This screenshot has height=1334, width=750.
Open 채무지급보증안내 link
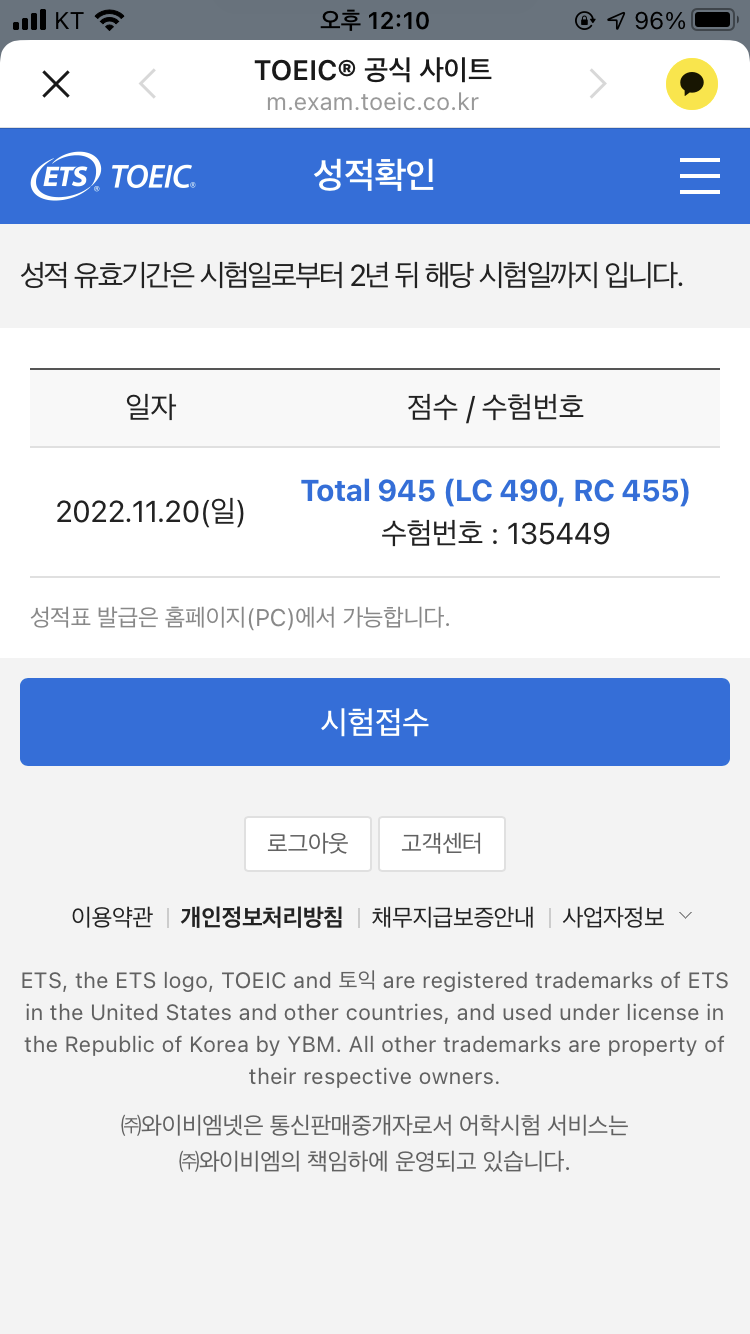[x=453, y=917]
